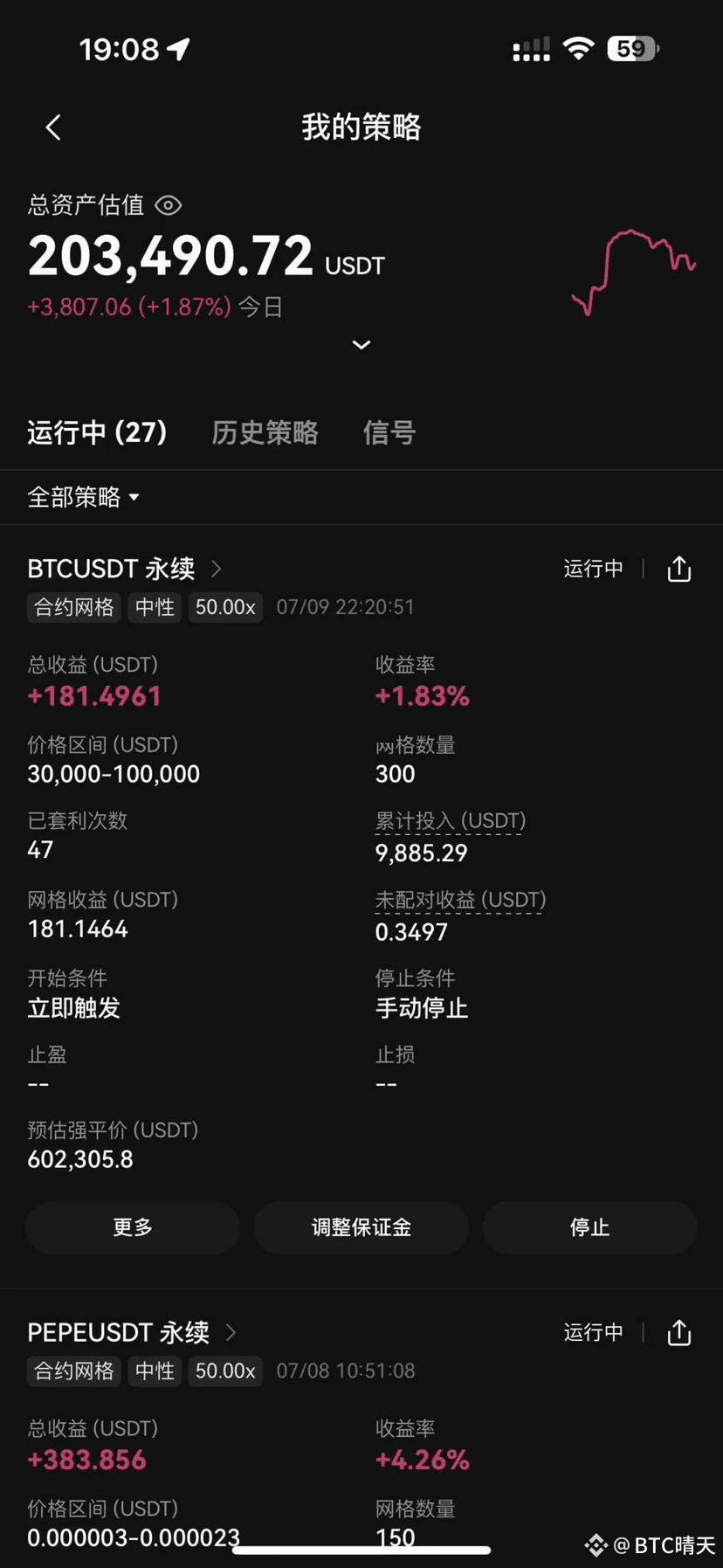This screenshot has width=723, height=1568.
Task: Open the BTCUSDT 永续 strategy details
Action: tap(125, 569)
